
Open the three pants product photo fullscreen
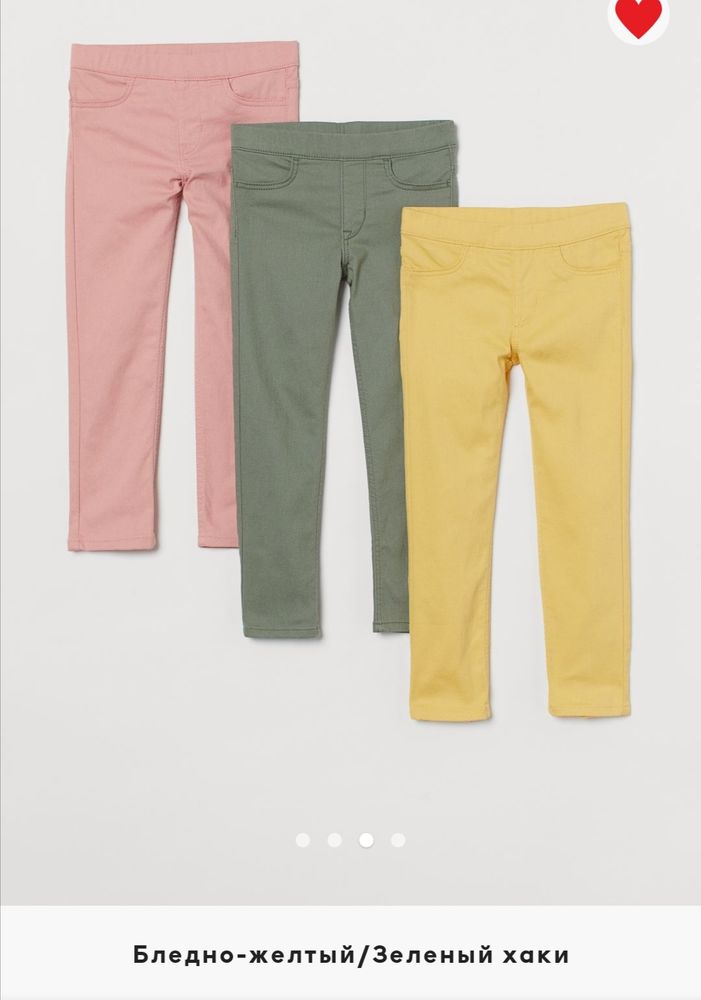coord(350,400)
